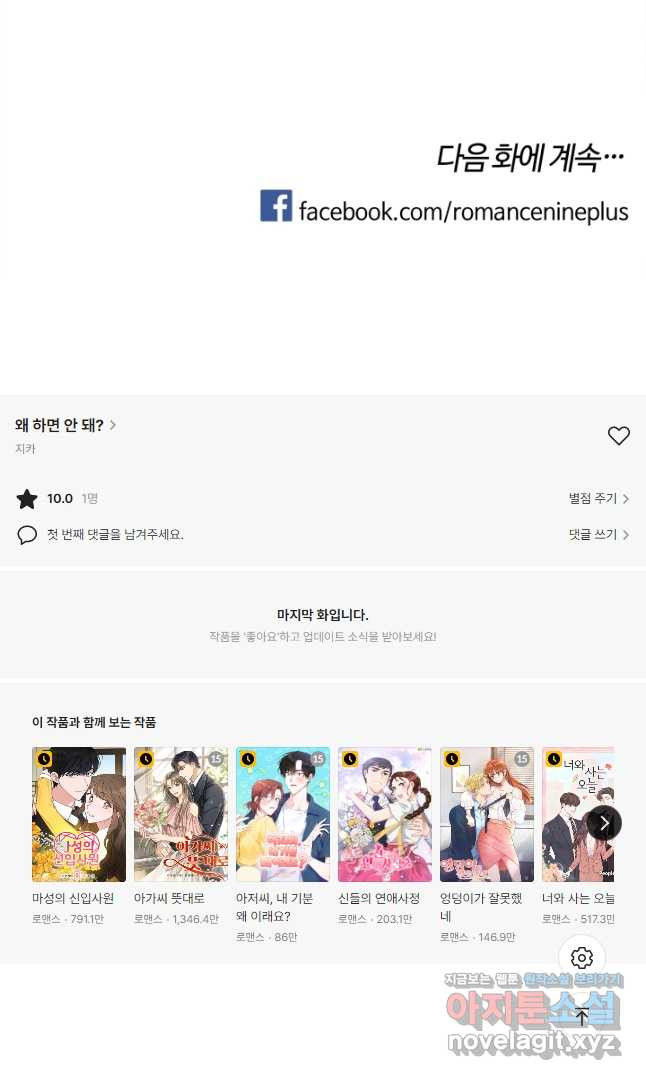Open 엉덩이가 잘못했네 webtoon card
Screen dimensions: 646x1080
487,814
